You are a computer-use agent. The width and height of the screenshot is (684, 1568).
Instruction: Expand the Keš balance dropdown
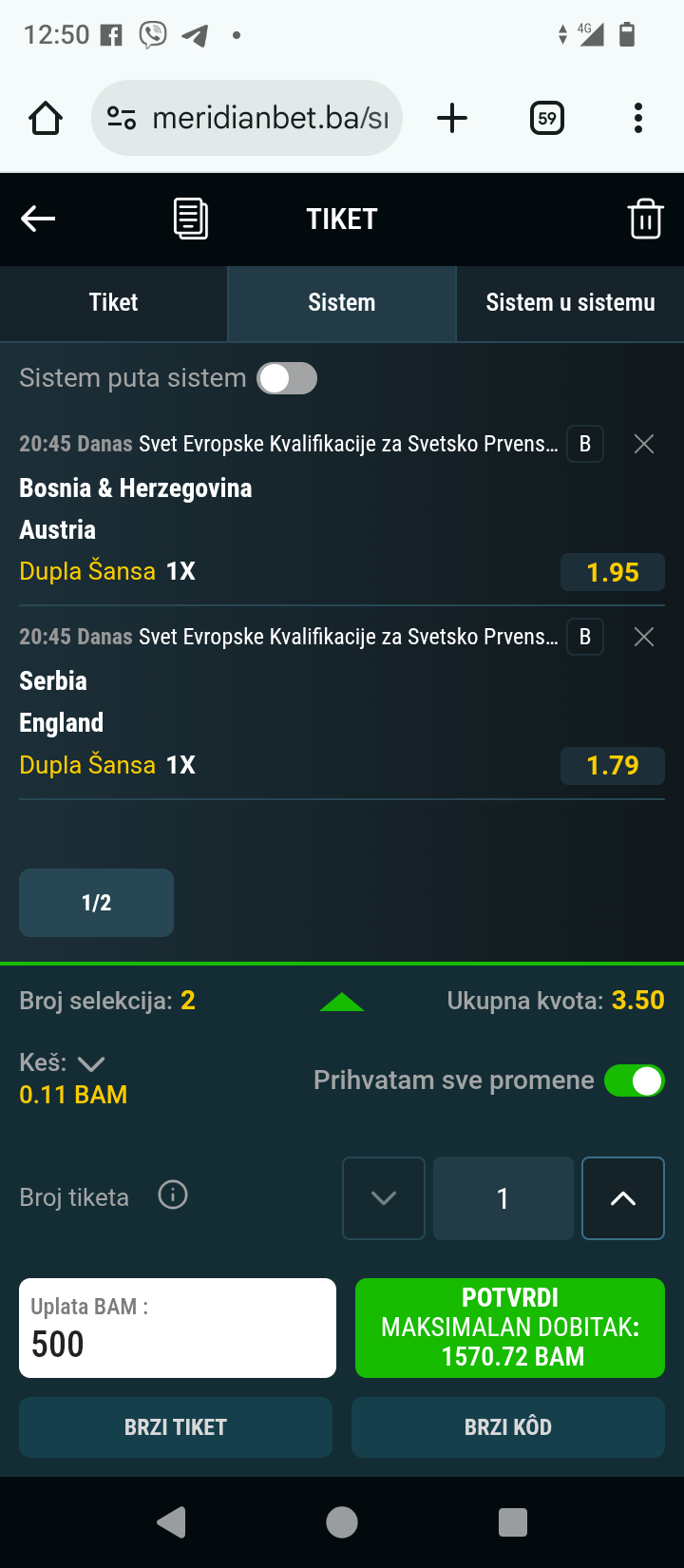(x=91, y=1063)
